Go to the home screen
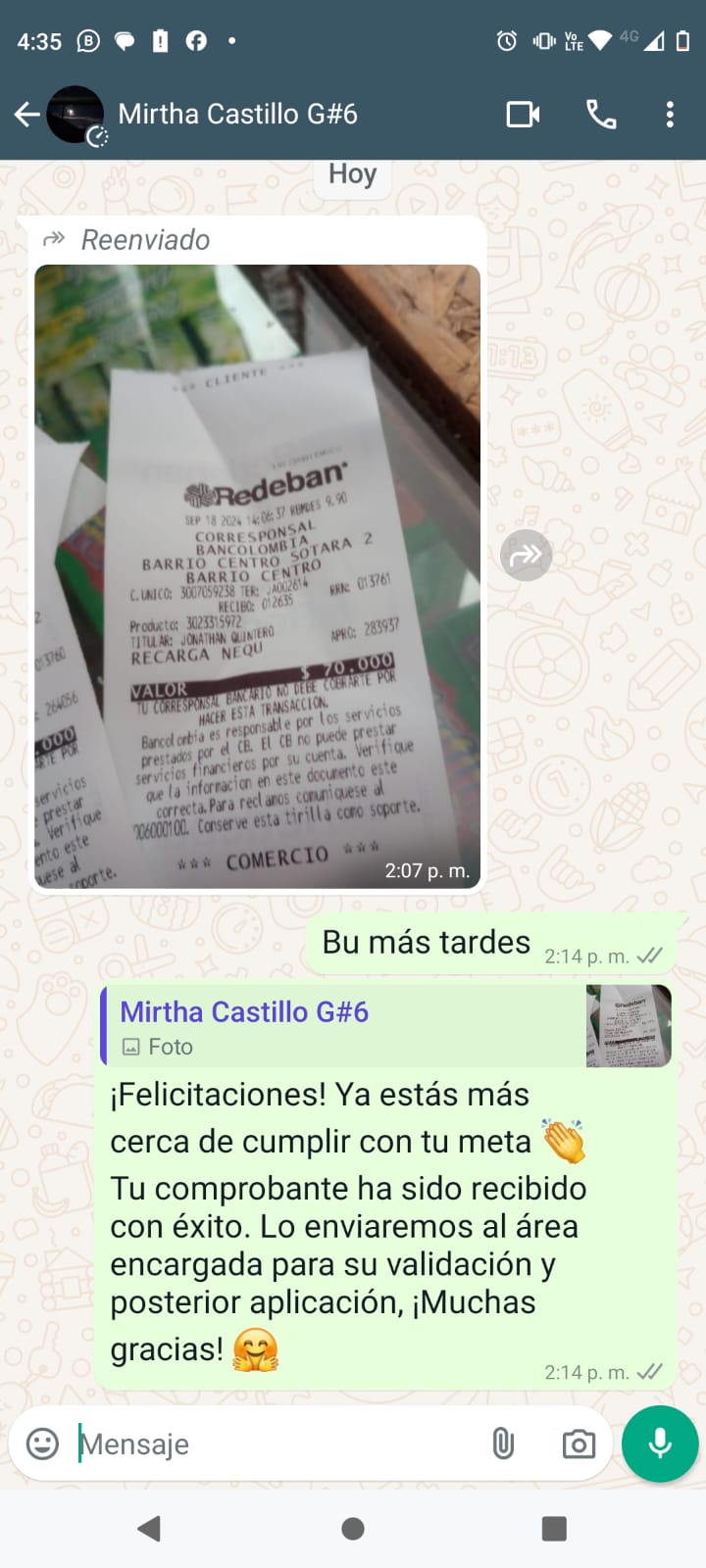Screen dimensions: 706x1568 (x=353, y=1528)
